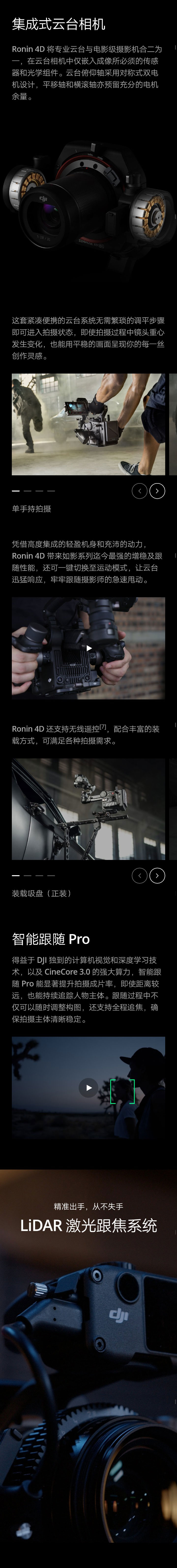Show previous slide in 单手持拍摄 carousel
The height and width of the screenshot is (1568, 177).
[139, 491]
